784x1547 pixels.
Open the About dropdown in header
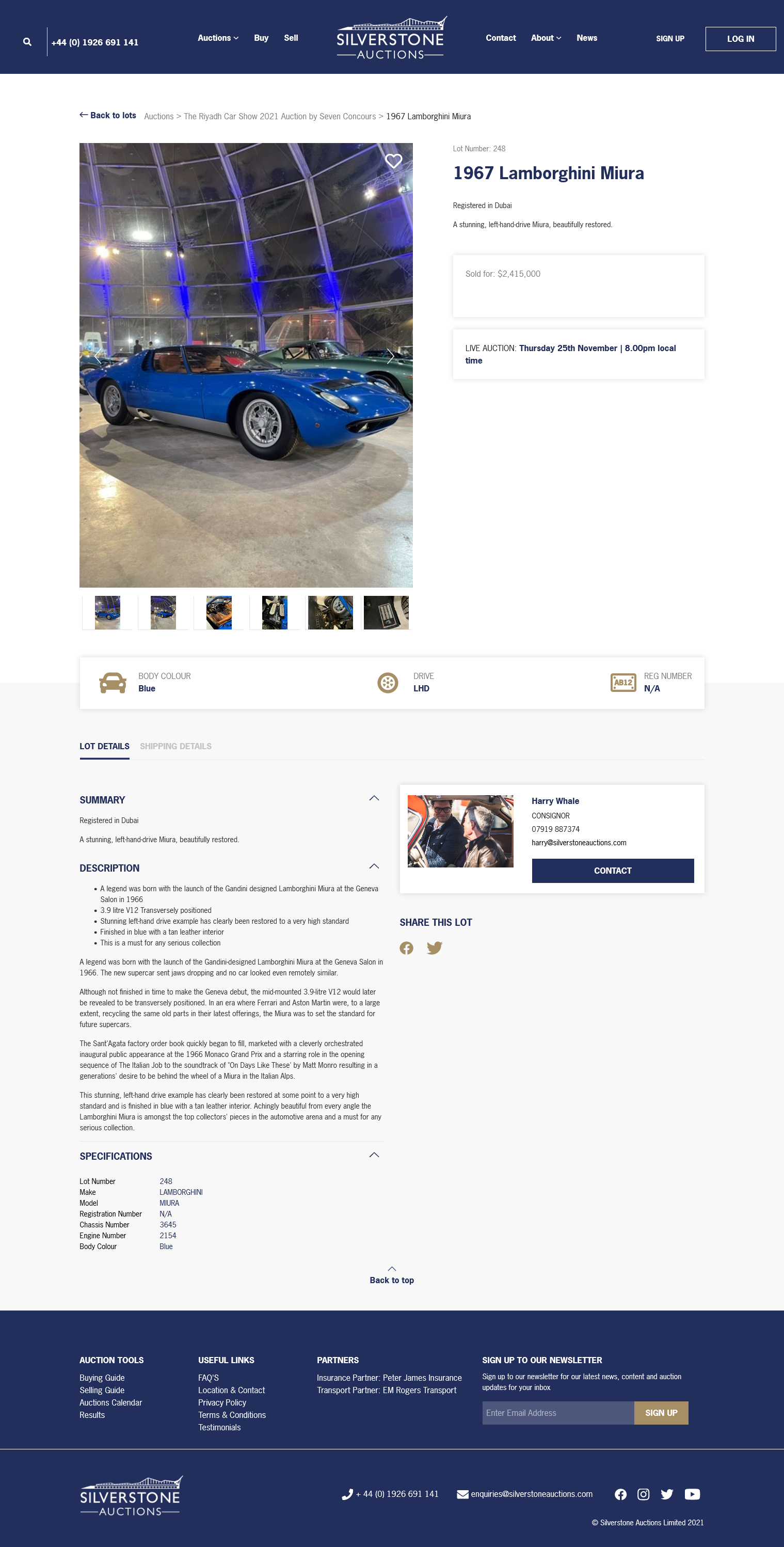point(546,38)
